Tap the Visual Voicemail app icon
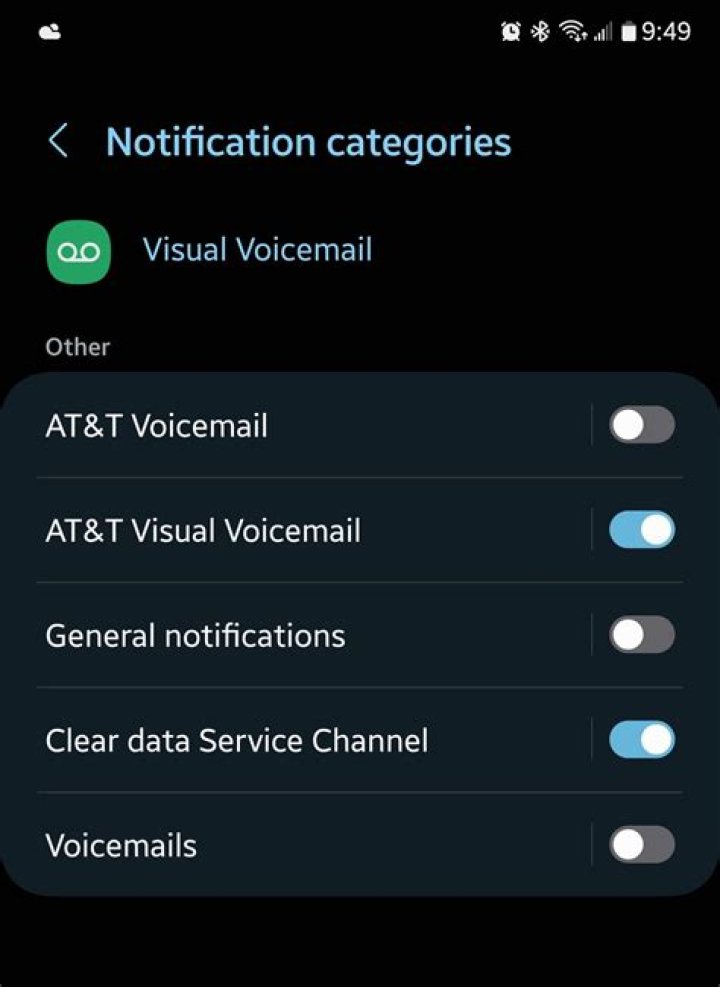This screenshot has height=987, width=720. [78, 251]
